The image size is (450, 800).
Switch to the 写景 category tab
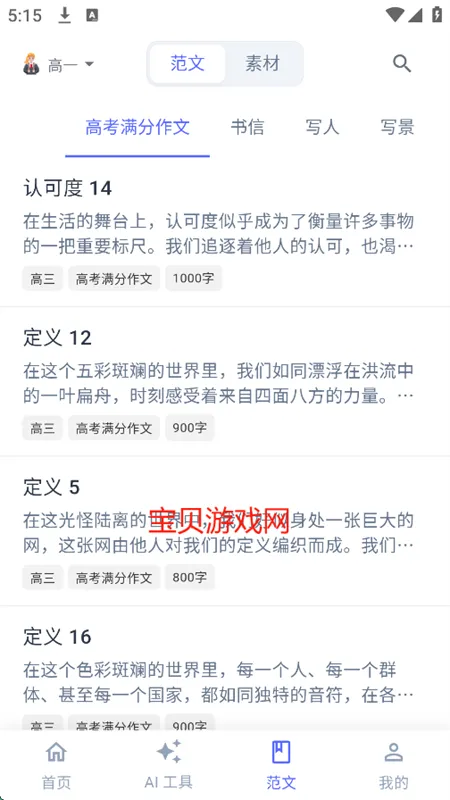pyautogui.click(x=397, y=128)
